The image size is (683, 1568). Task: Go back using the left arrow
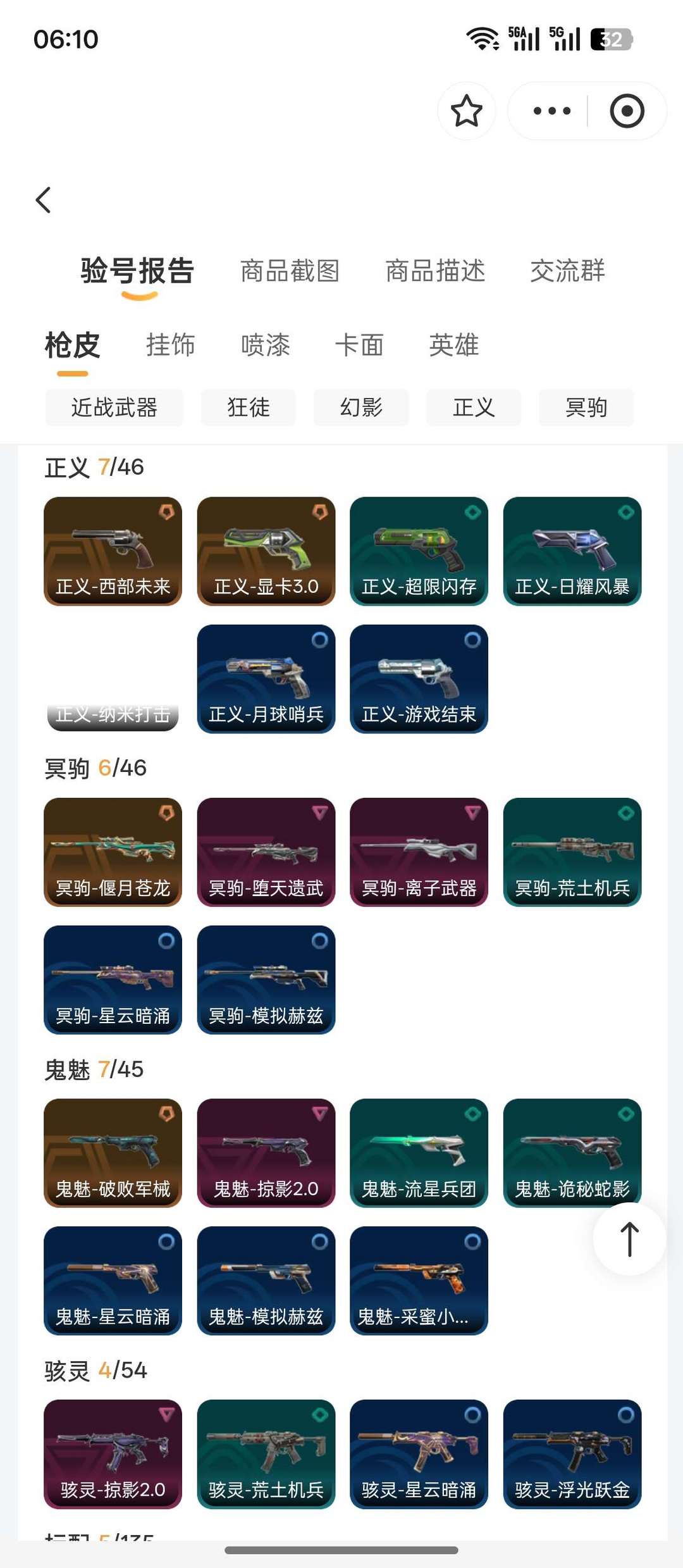point(43,201)
